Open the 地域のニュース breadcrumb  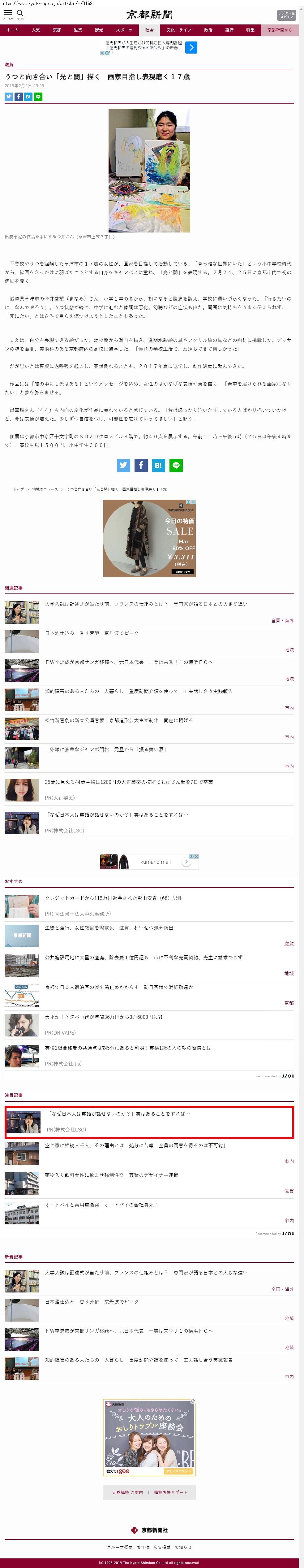click(45, 489)
